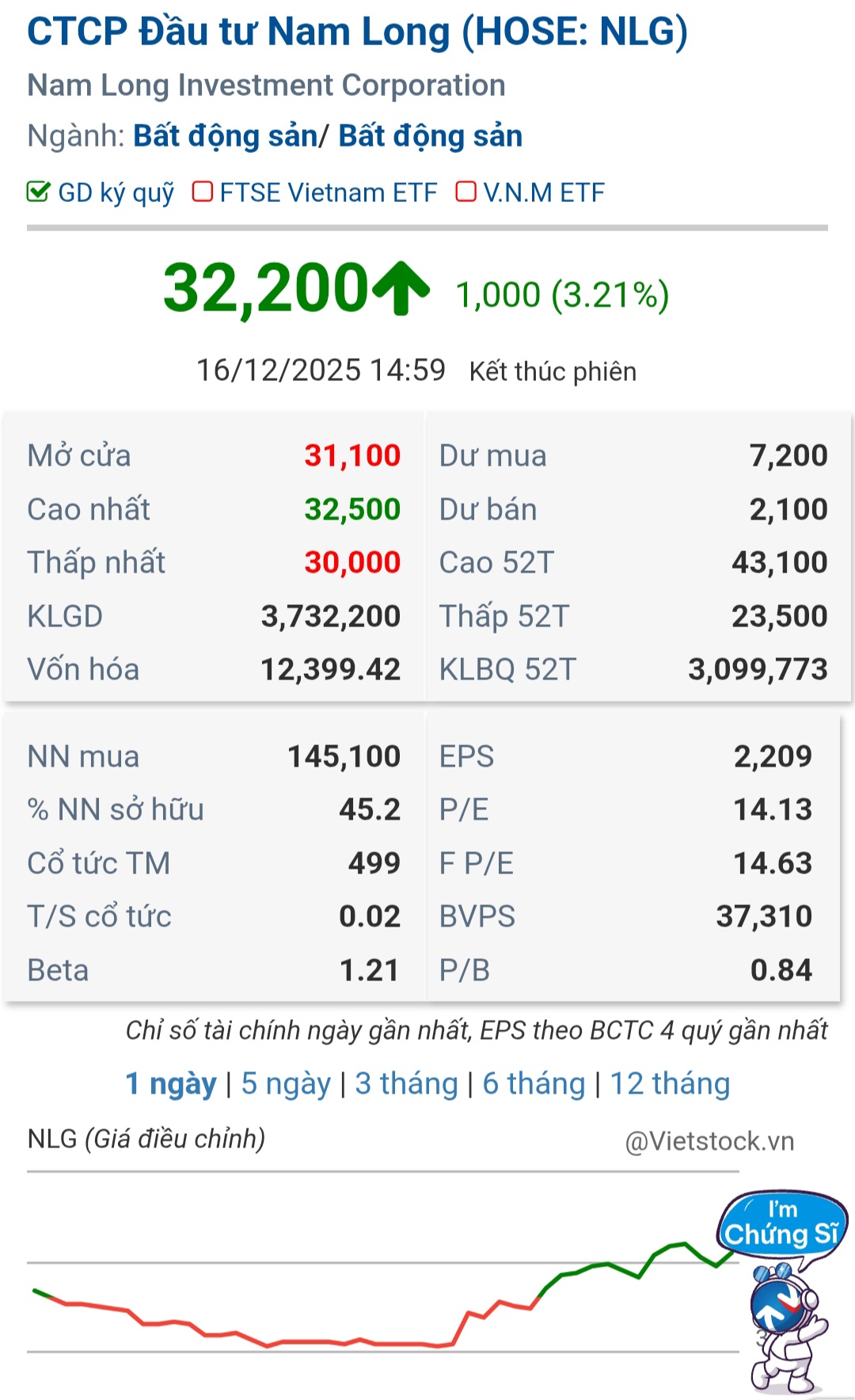The width and height of the screenshot is (855, 1400).
Task: Switch chart to 1 ngày range
Action: pyautogui.click(x=171, y=1083)
